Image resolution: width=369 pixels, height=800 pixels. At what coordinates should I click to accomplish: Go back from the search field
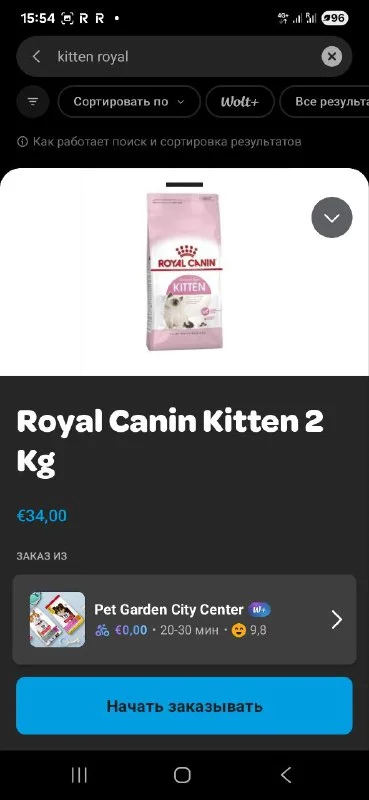[36, 57]
